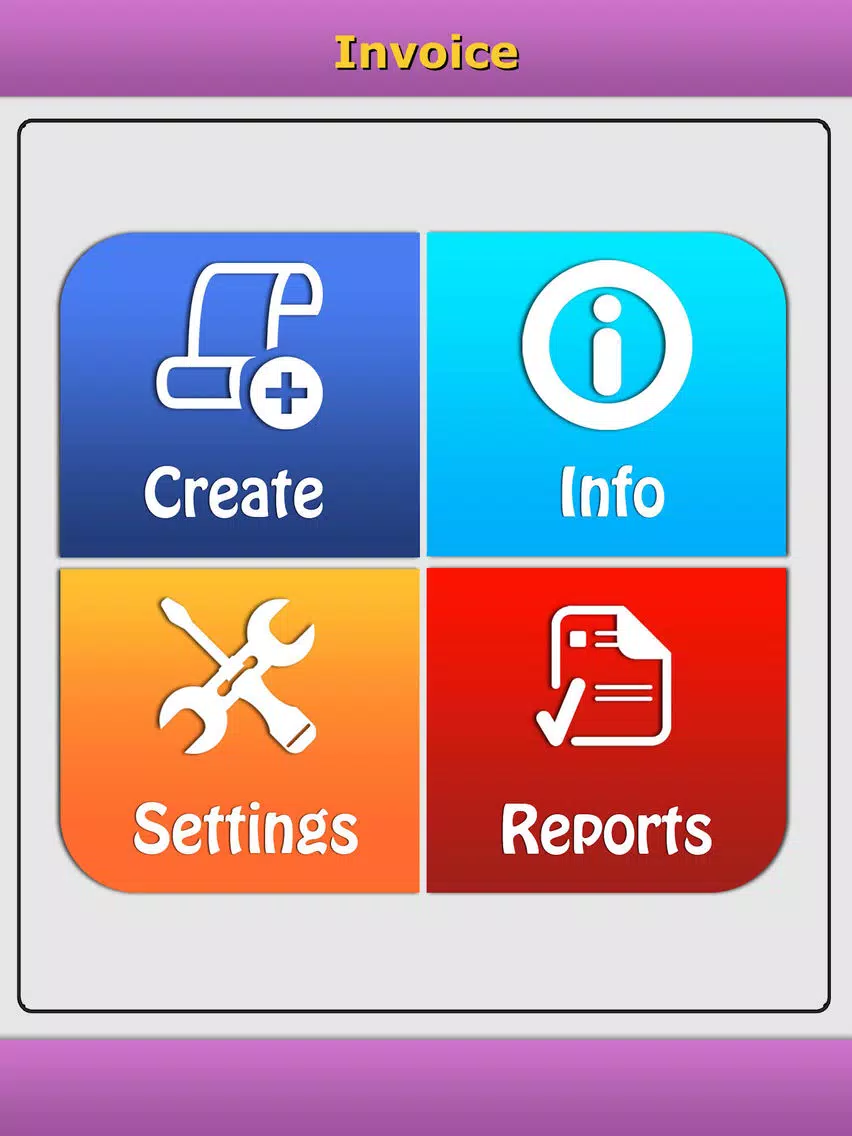This screenshot has width=852, height=1136.
Task: Open the Create invoice tile
Action: [x=239, y=395]
